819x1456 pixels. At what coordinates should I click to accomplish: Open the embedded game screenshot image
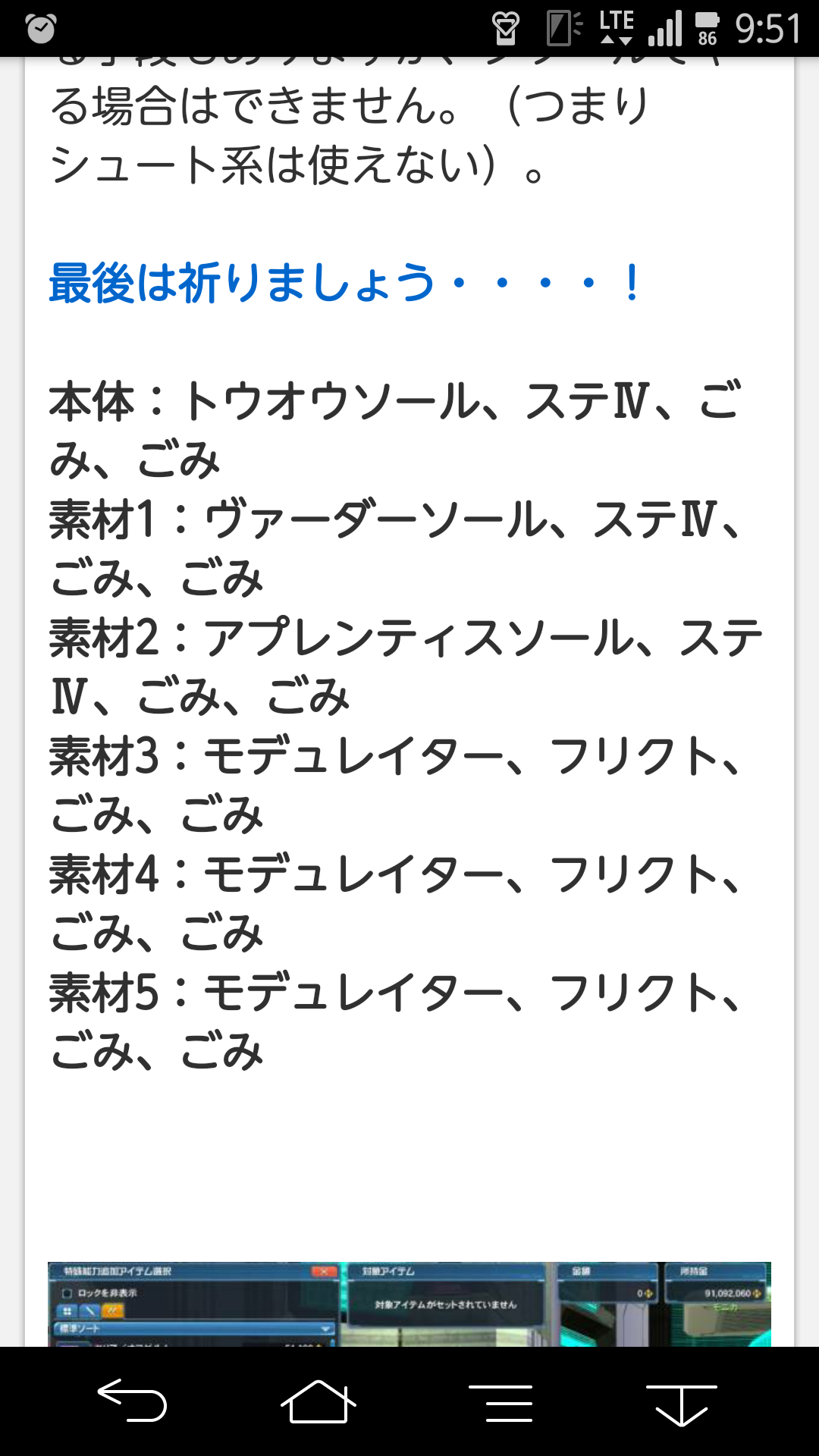tap(409, 1304)
